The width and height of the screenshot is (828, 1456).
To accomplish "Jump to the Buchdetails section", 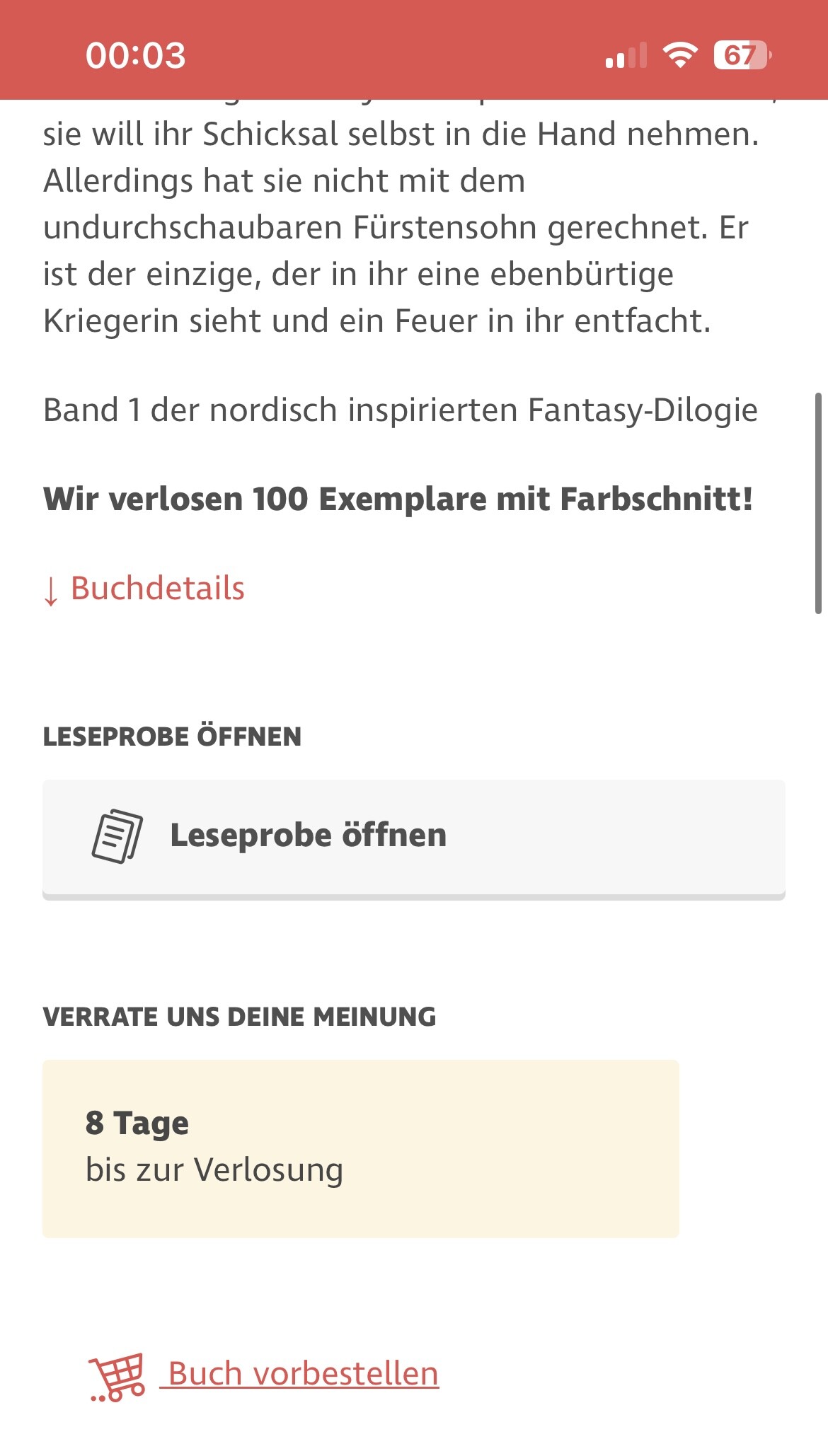I will (144, 589).
